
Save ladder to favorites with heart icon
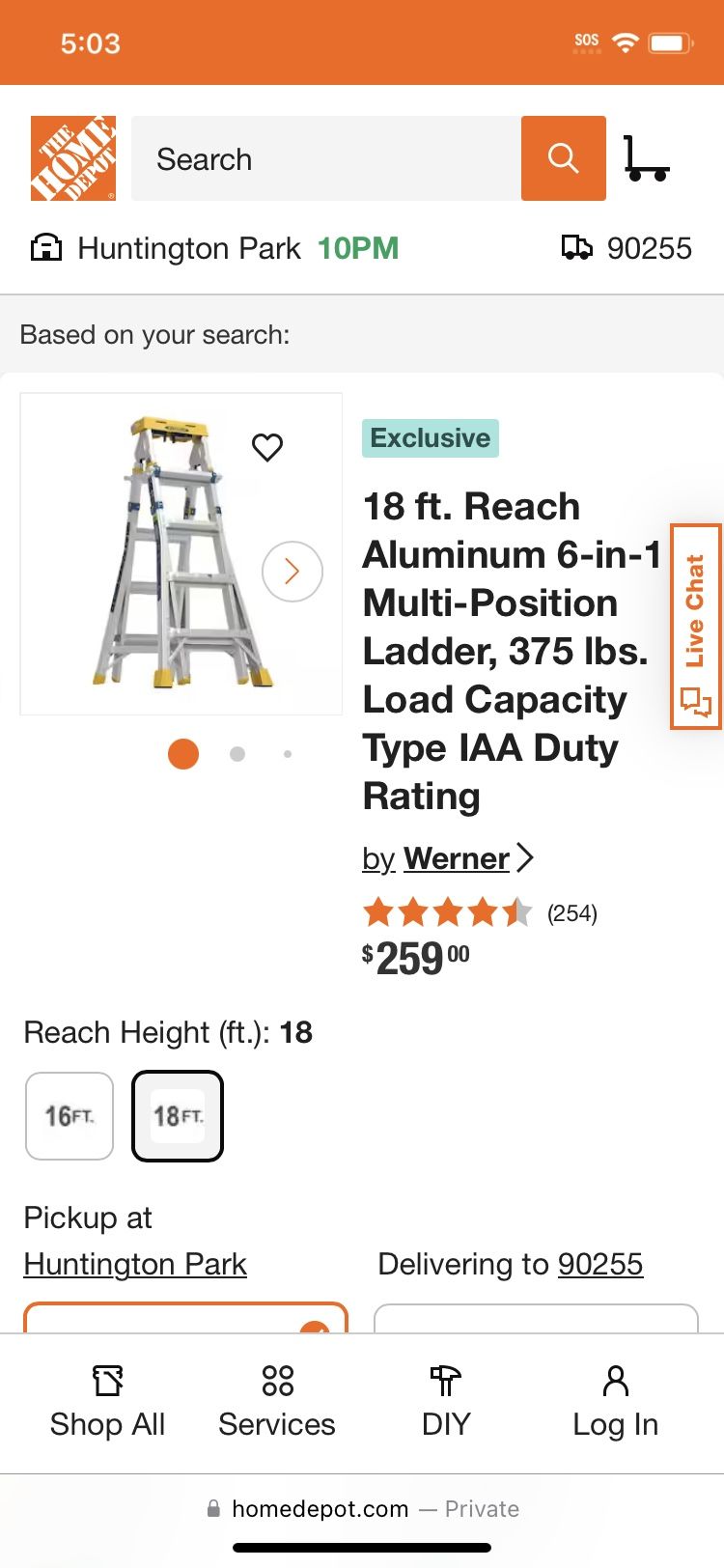(267, 447)
